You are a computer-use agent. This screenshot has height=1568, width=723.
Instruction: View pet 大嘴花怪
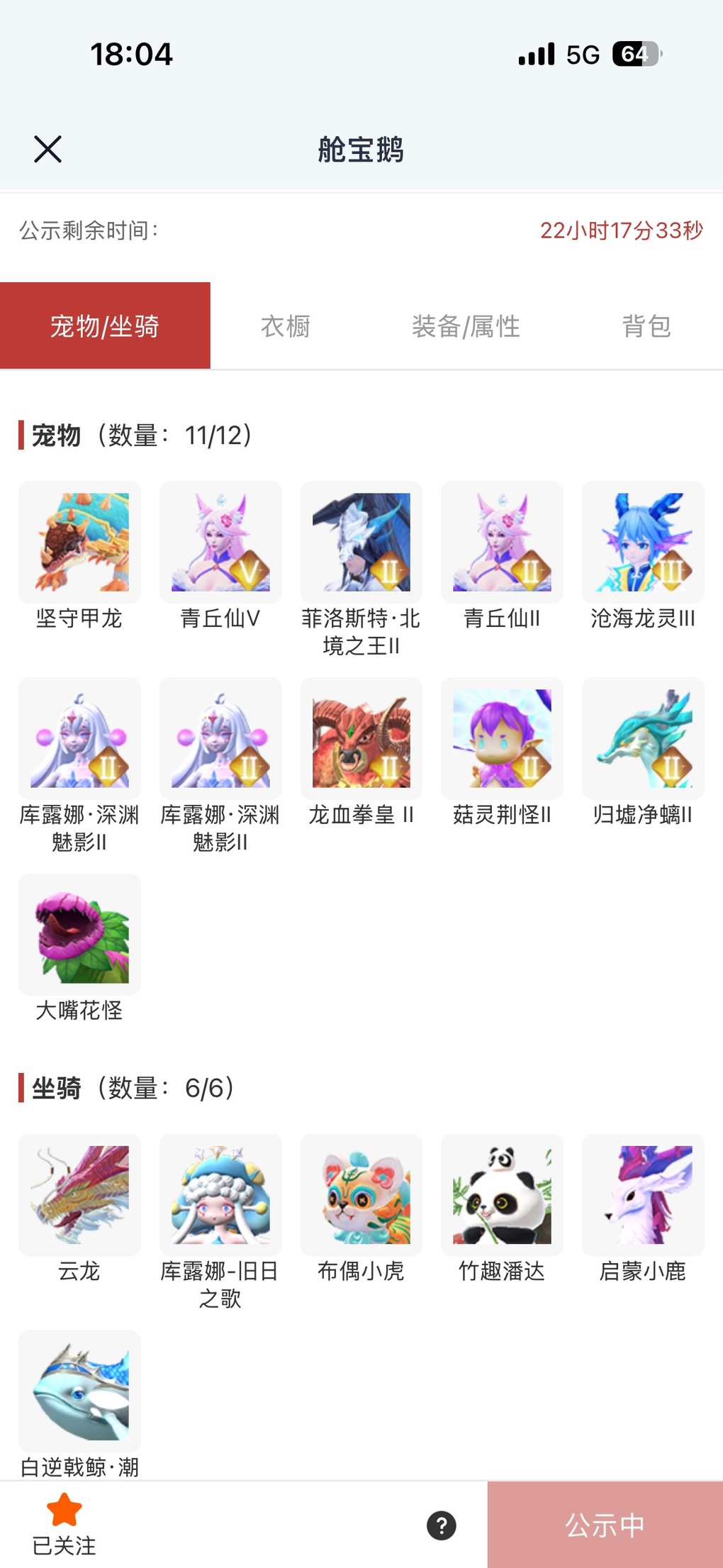pyautogui.click(x=79, y=935)
